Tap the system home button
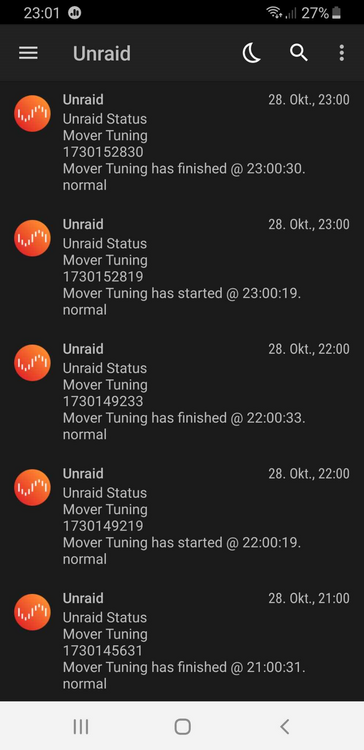 click(182, 727)
